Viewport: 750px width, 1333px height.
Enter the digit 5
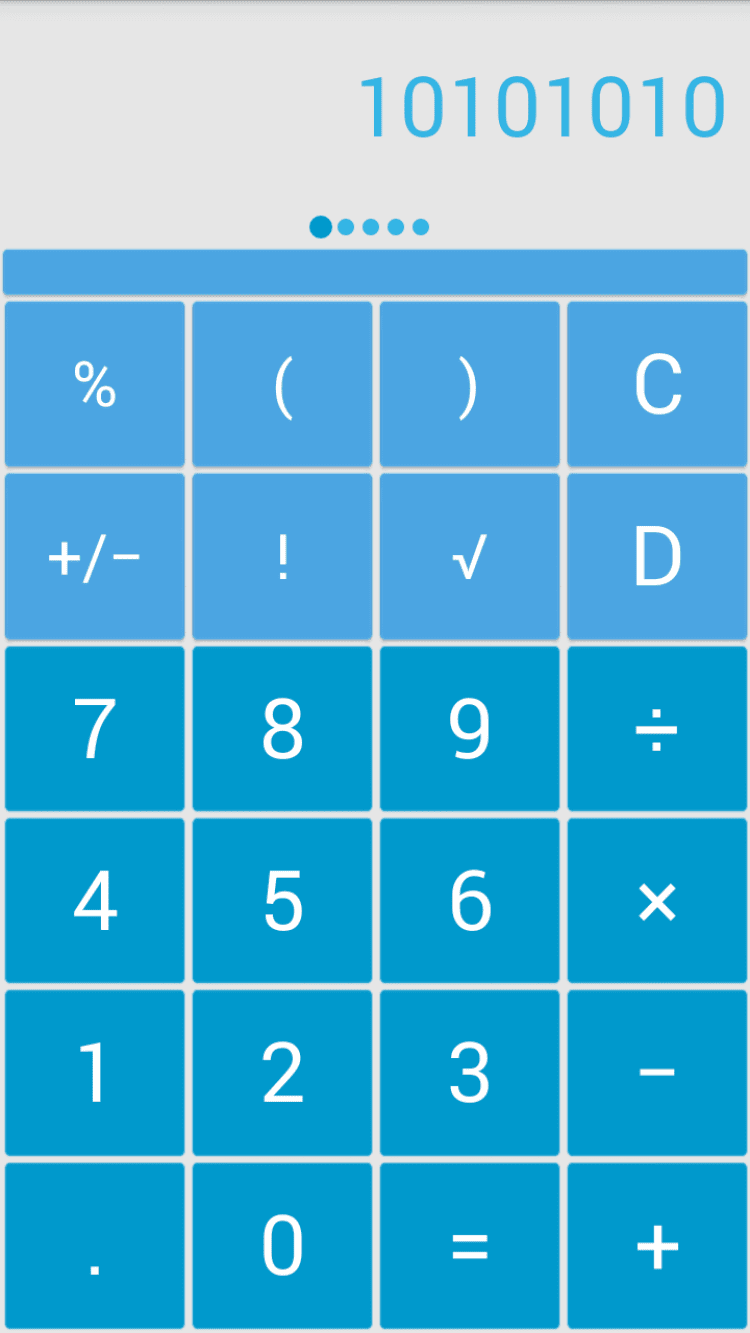[x=282, y=900]
